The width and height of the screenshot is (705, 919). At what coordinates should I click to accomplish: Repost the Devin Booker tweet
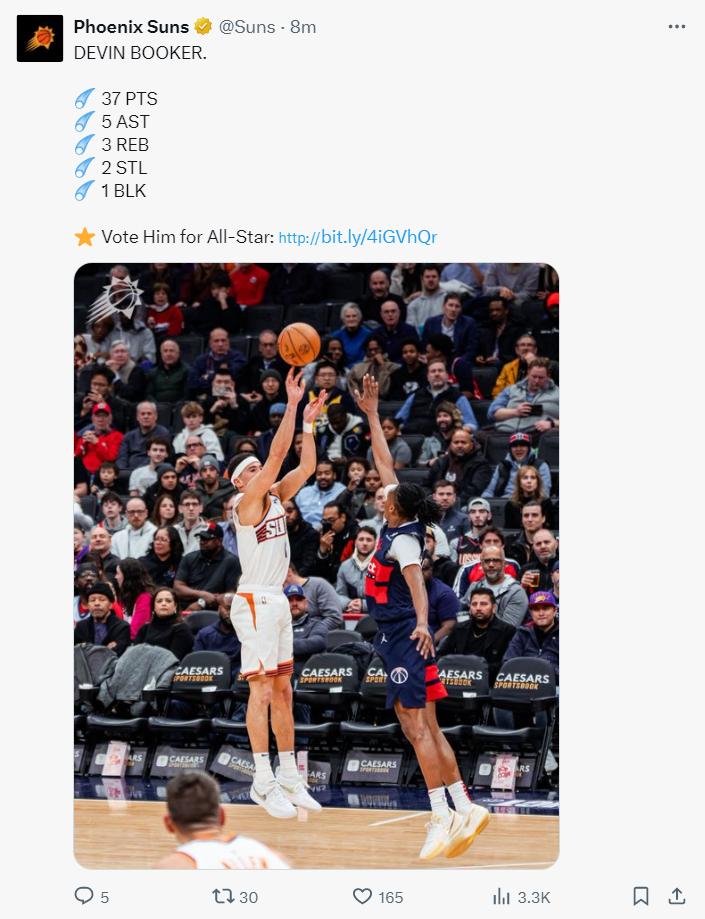coord(225,896)
